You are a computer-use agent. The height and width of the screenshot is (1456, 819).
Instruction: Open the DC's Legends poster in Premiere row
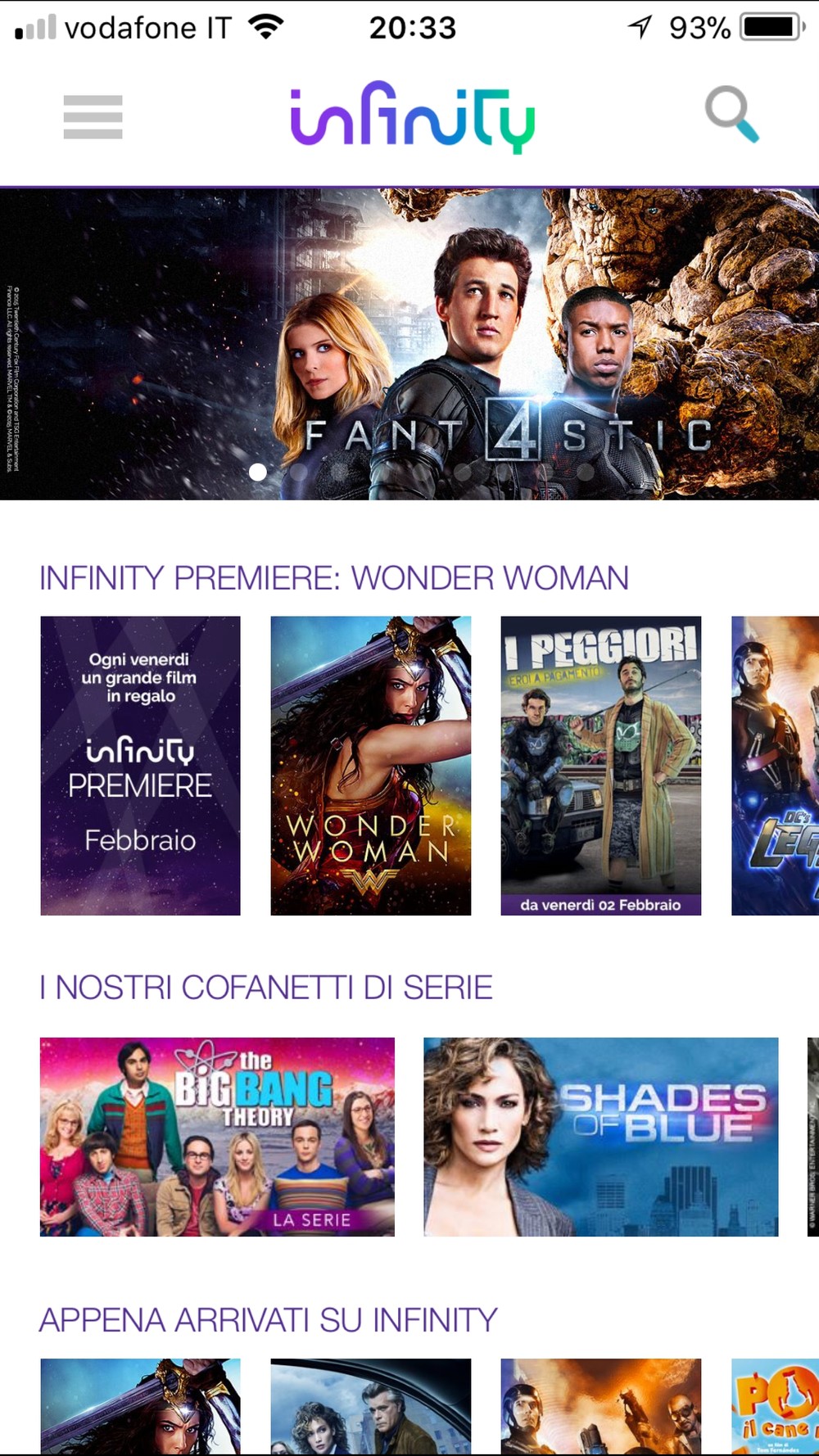click(x=776, y=766)
